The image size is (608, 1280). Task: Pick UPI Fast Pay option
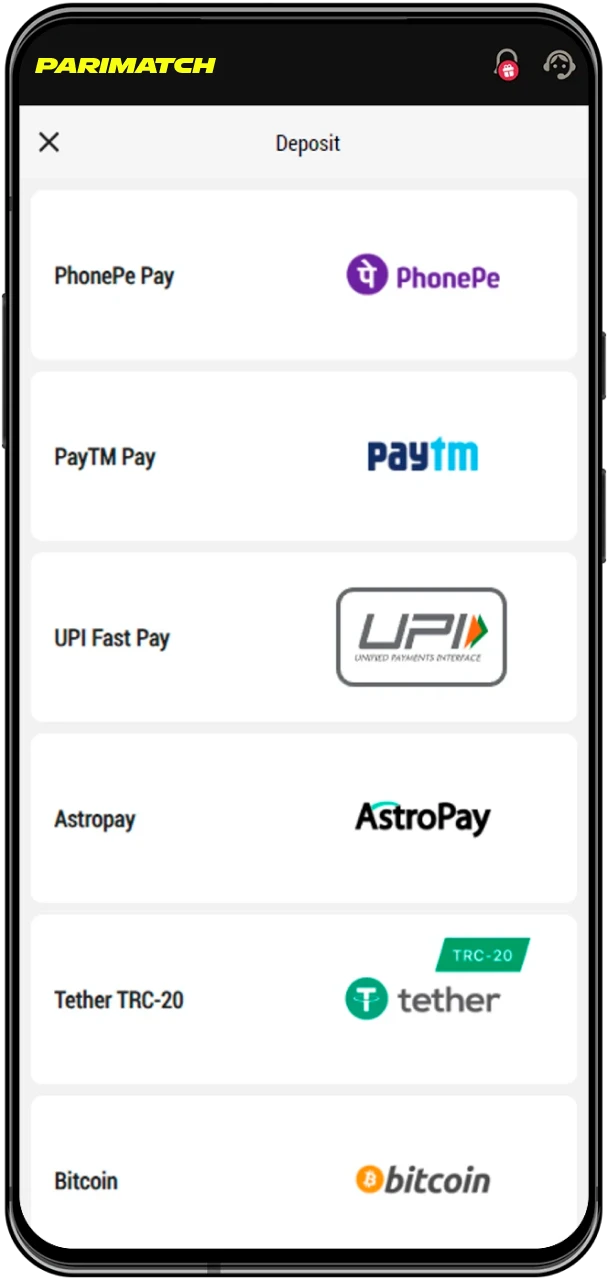click(304, 637)
